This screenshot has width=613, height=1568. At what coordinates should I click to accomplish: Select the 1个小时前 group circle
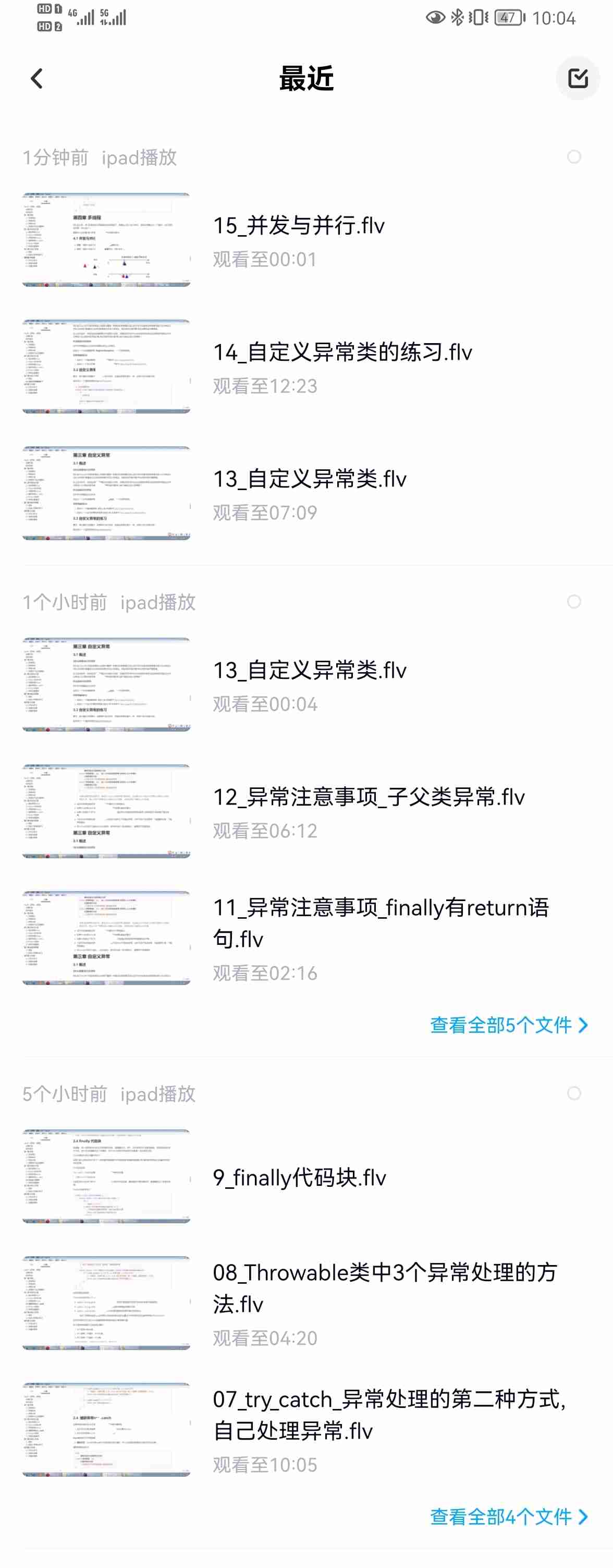(x=573, y=601)
